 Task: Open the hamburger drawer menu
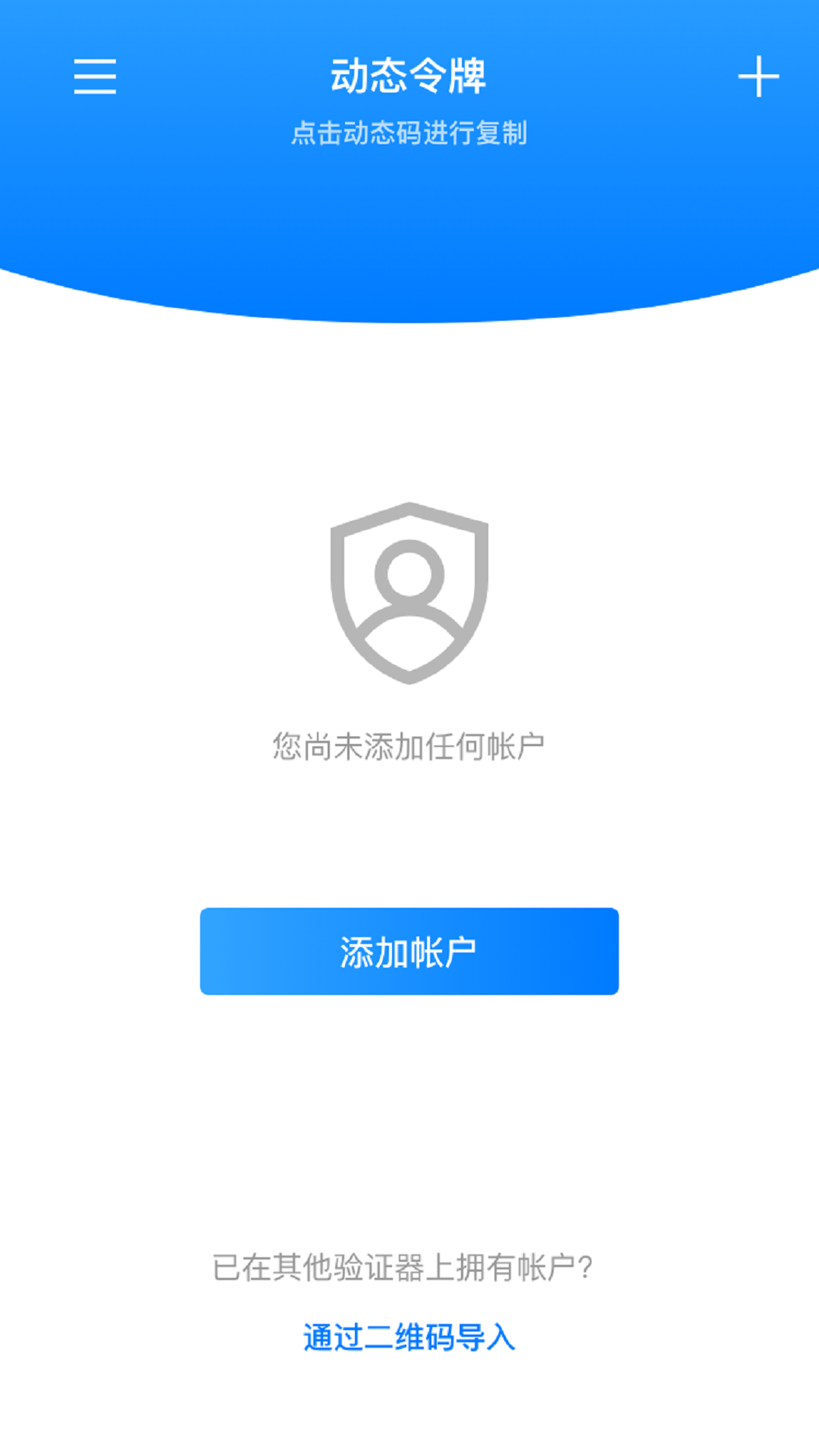[x=95, y=77]
